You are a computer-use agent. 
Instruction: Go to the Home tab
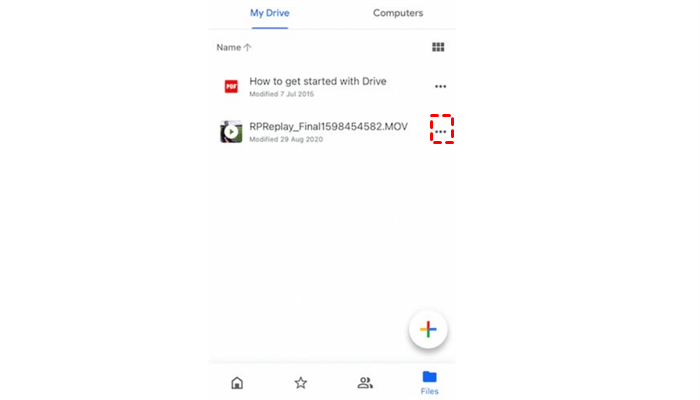pyautogui.click(x=237, y=382)
